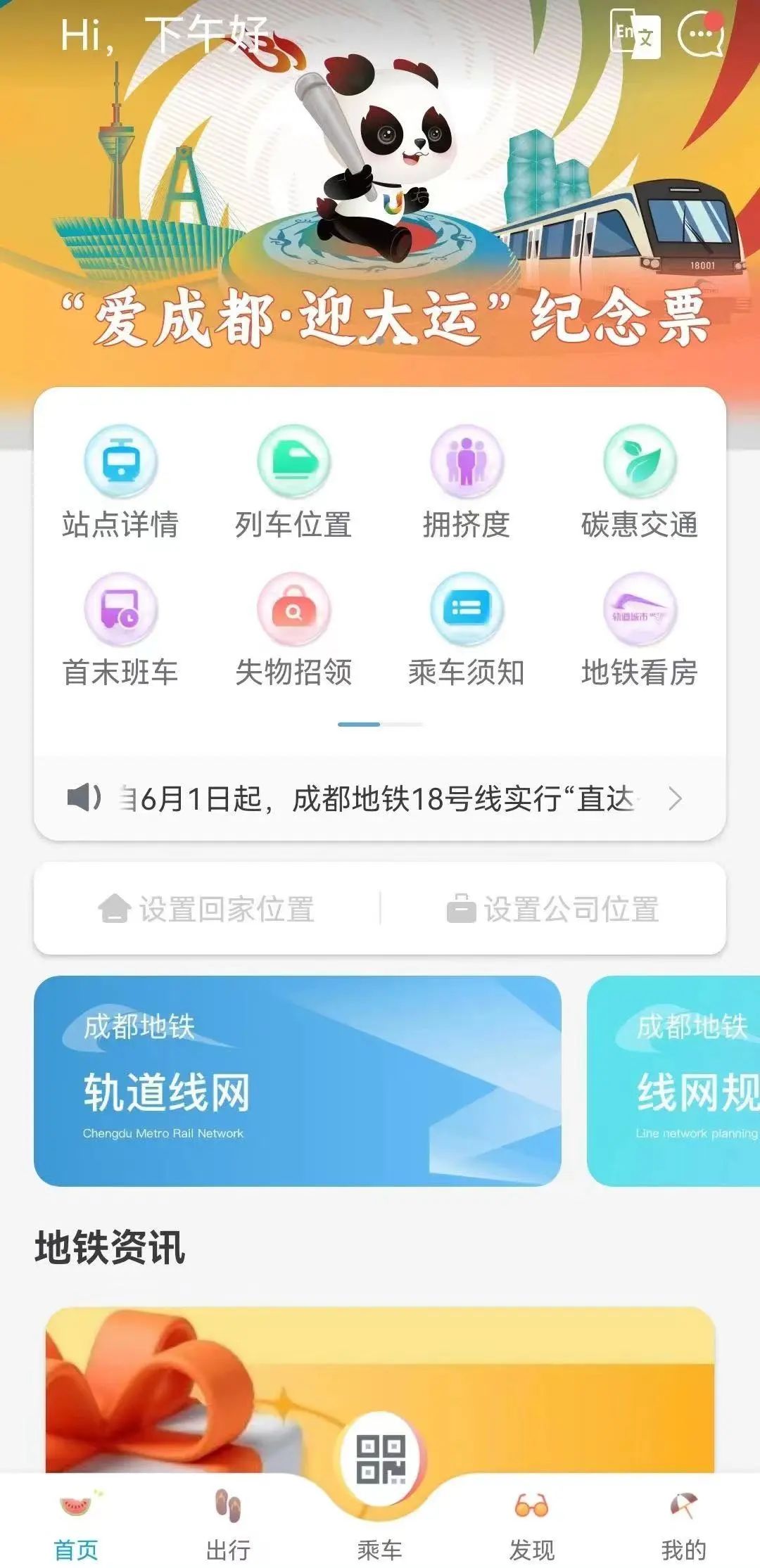Tap 设置公司位置 to set company
This screenshot has height=1568, width=760.
click(553, 909)
